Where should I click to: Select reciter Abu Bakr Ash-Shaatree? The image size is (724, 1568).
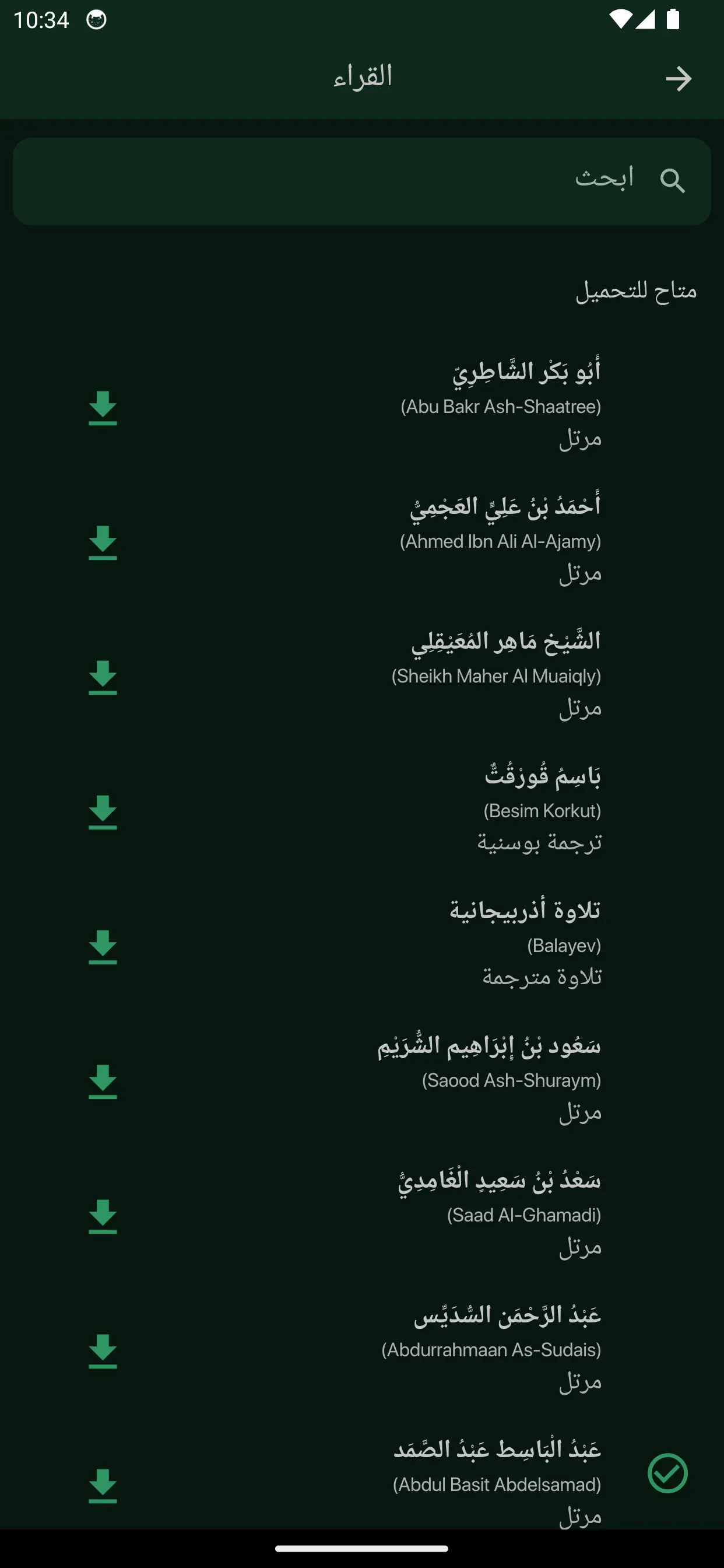(x=500, y=405)
